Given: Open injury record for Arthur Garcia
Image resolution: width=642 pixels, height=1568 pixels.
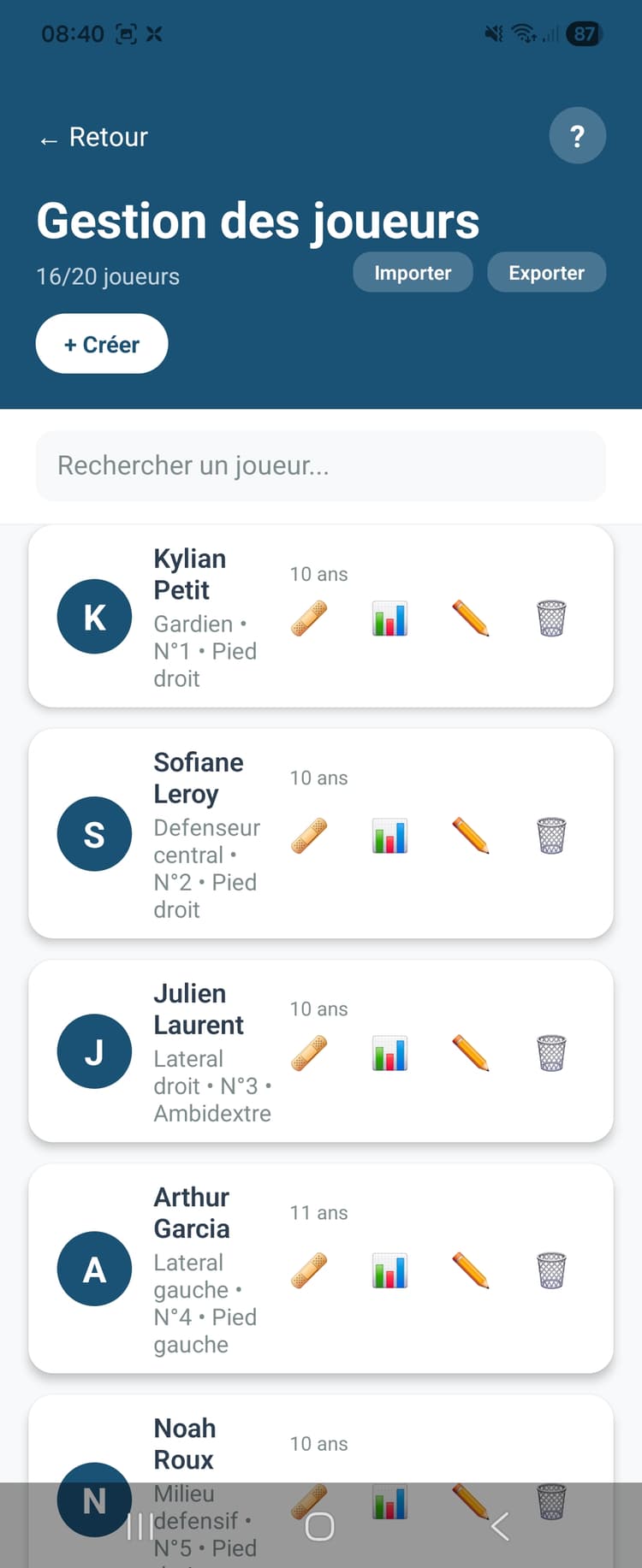Looking at the screenshot, I should tap(311, 1271).
